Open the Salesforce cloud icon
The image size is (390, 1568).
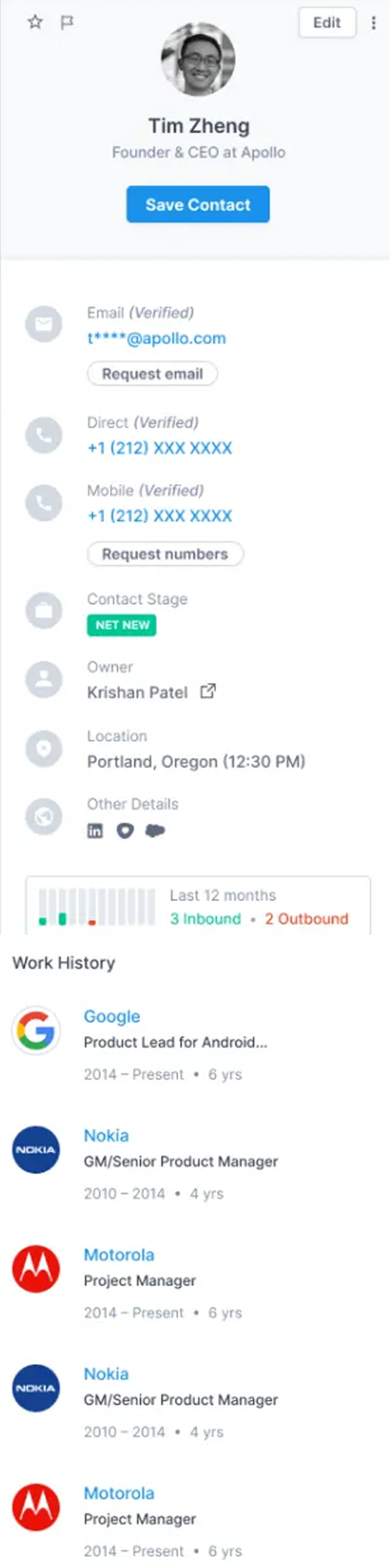click(156, 831)
